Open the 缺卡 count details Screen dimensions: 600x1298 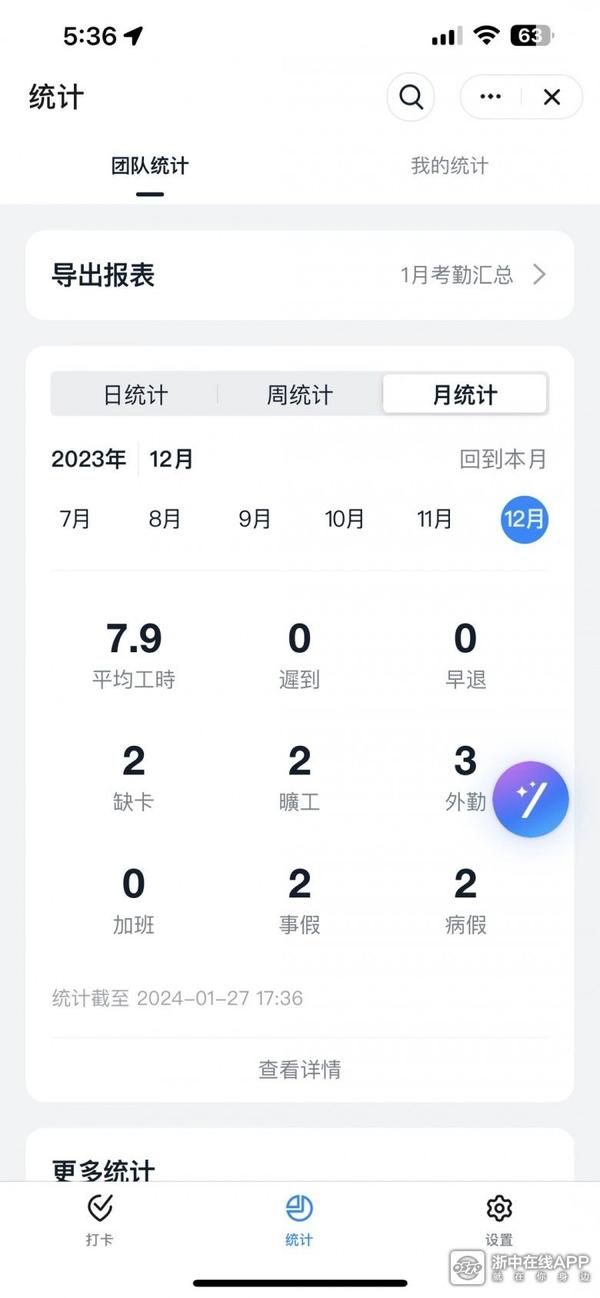134,777
